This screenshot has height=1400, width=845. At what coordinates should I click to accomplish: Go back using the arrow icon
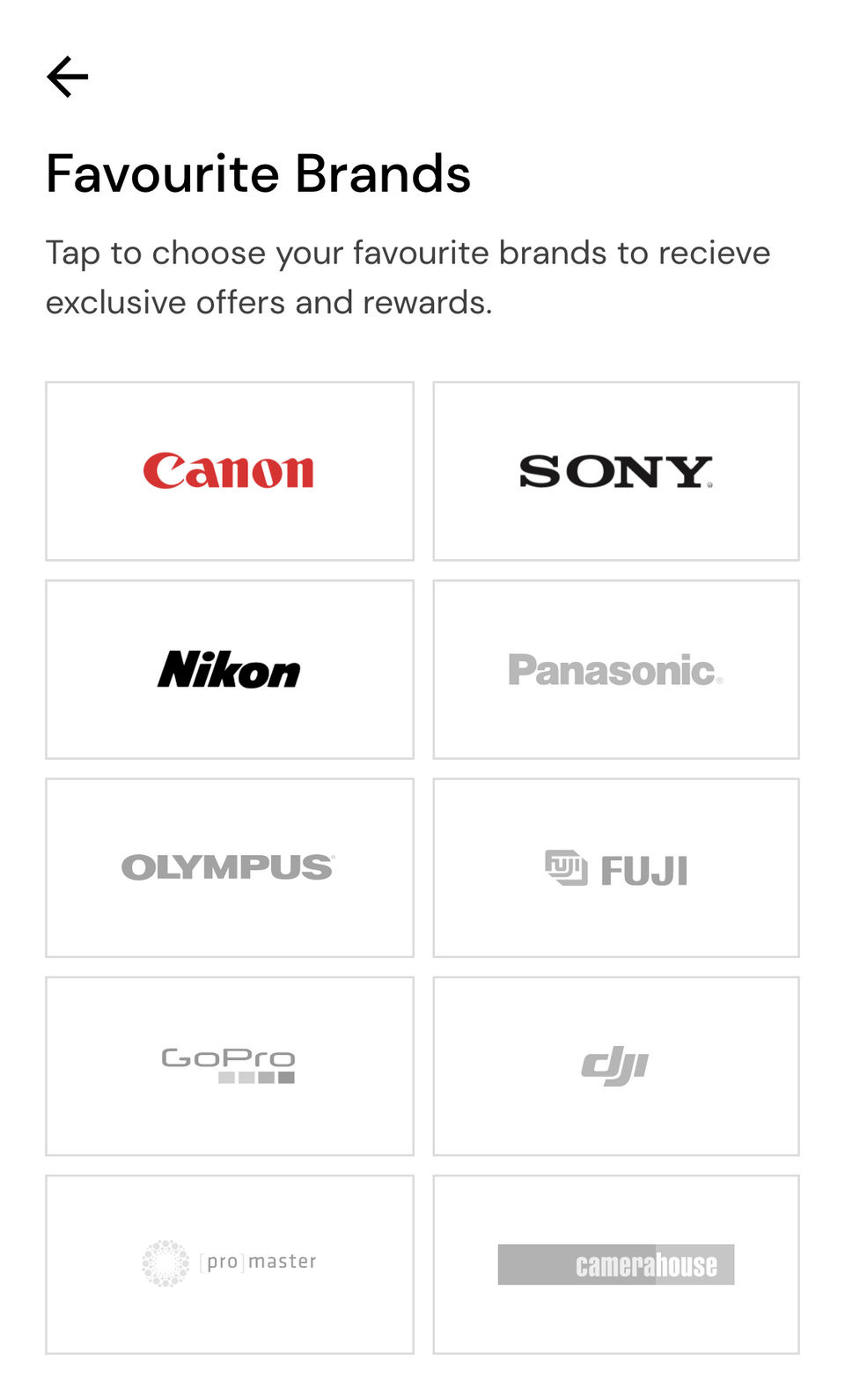pos(68,77)
